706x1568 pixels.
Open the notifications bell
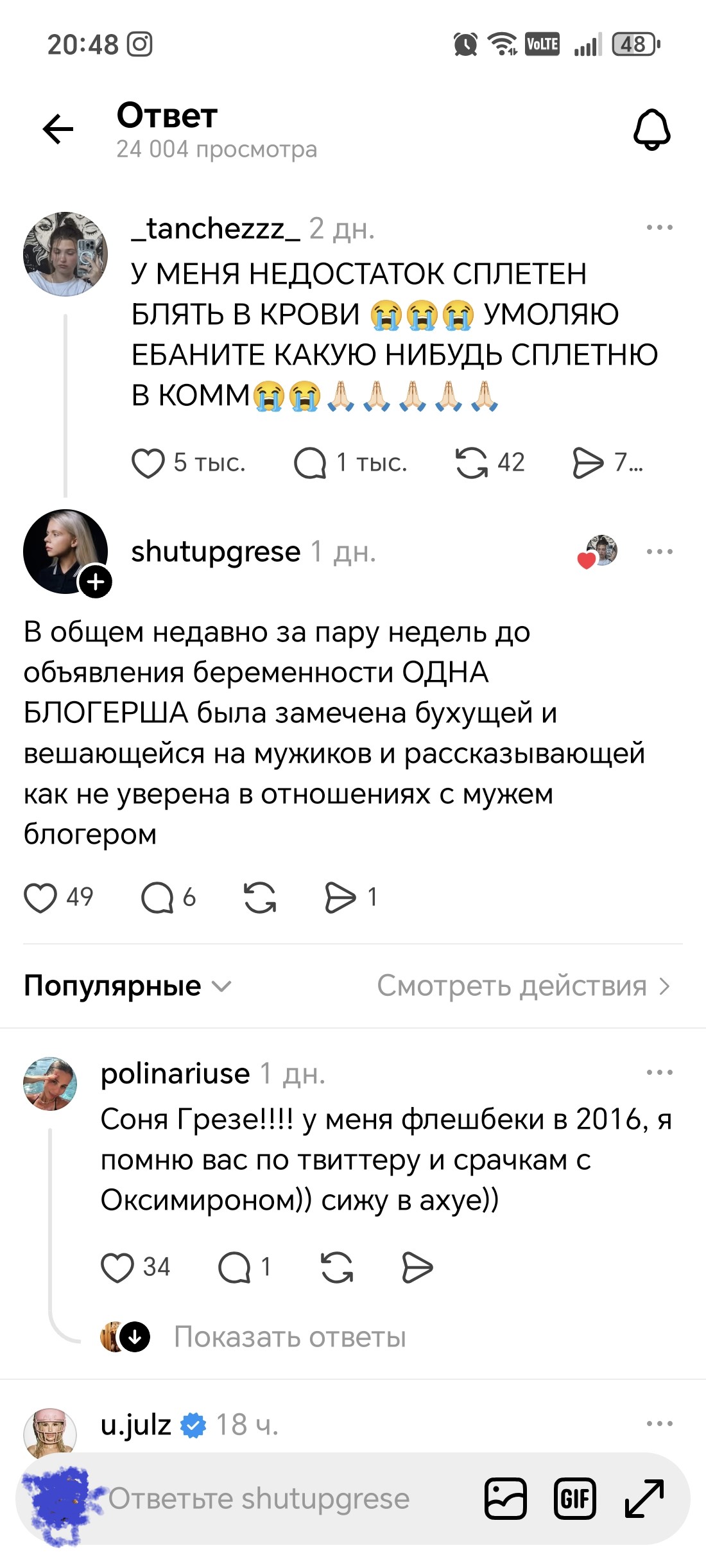pos(651,130)
